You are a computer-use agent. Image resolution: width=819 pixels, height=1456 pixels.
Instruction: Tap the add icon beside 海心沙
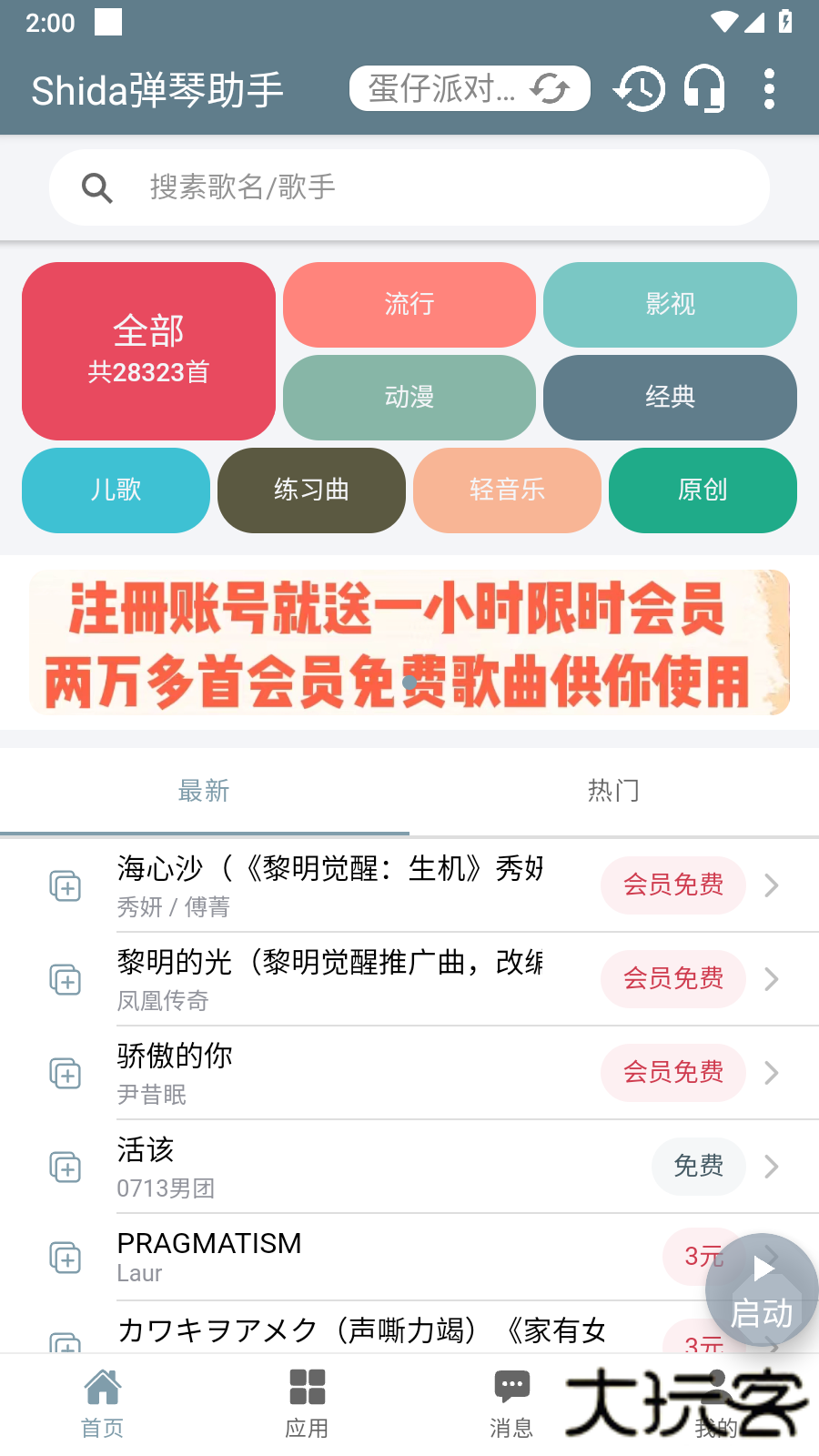pos(65,885)
